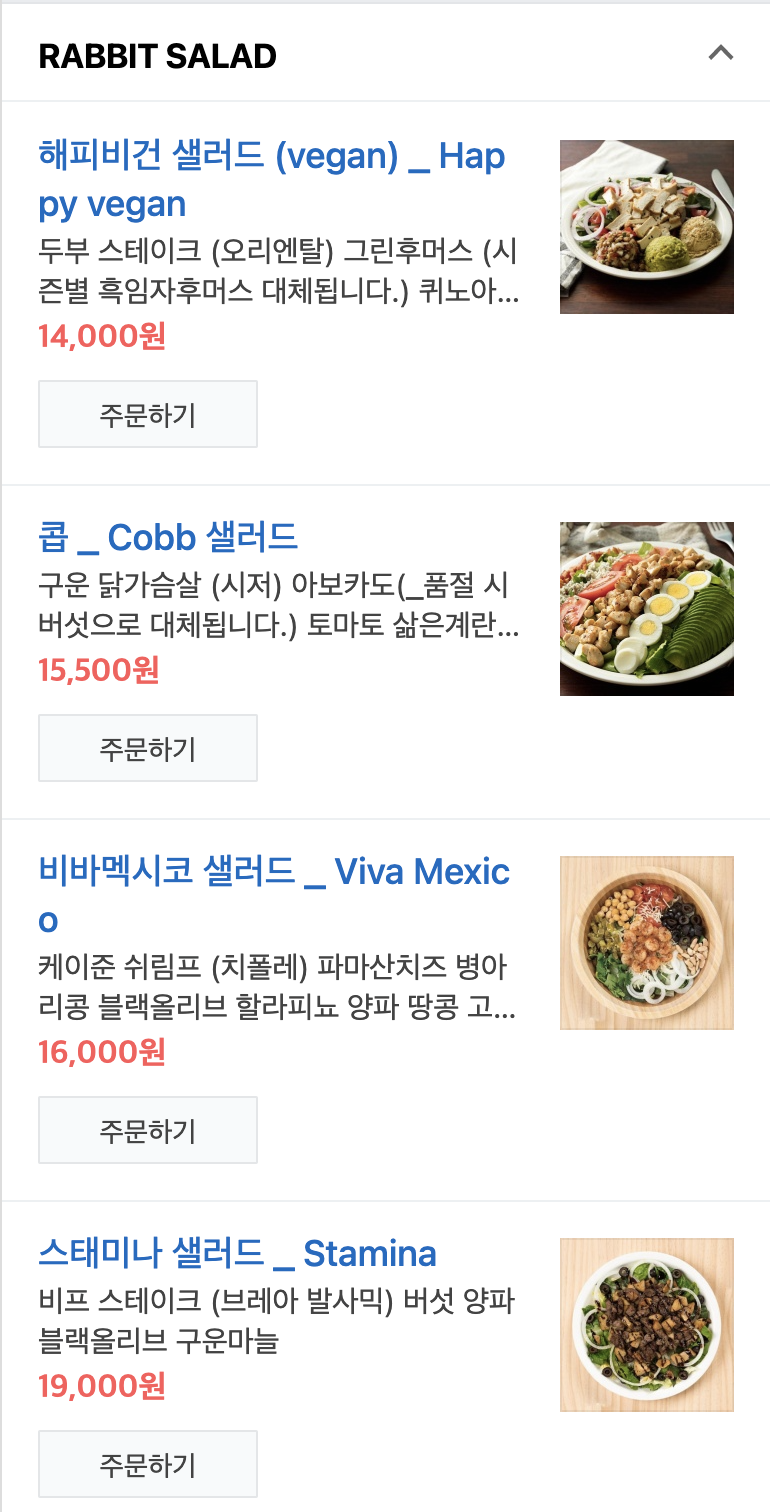The width and height of the screenshot is (770, 1512).
Task: Order the Cobb salad
Action: coord(148,748)
